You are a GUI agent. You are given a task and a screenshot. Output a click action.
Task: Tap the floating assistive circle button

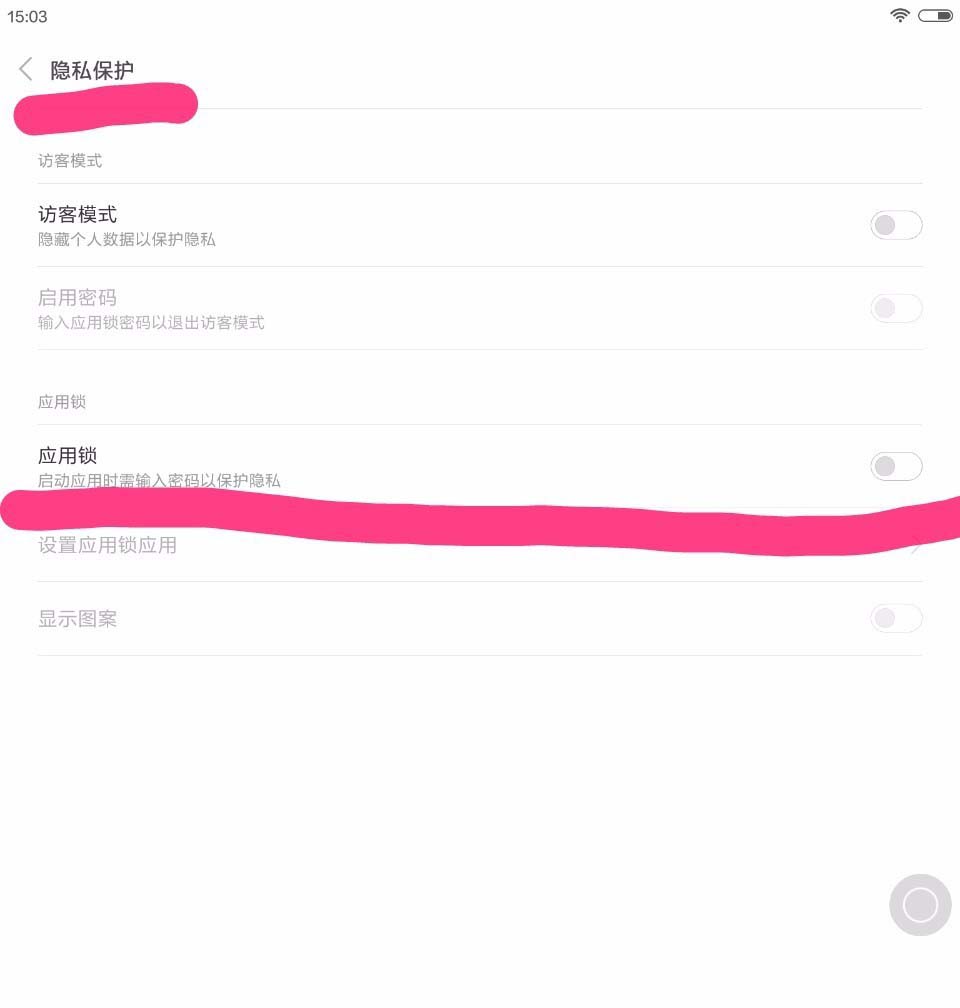[920, 905]
